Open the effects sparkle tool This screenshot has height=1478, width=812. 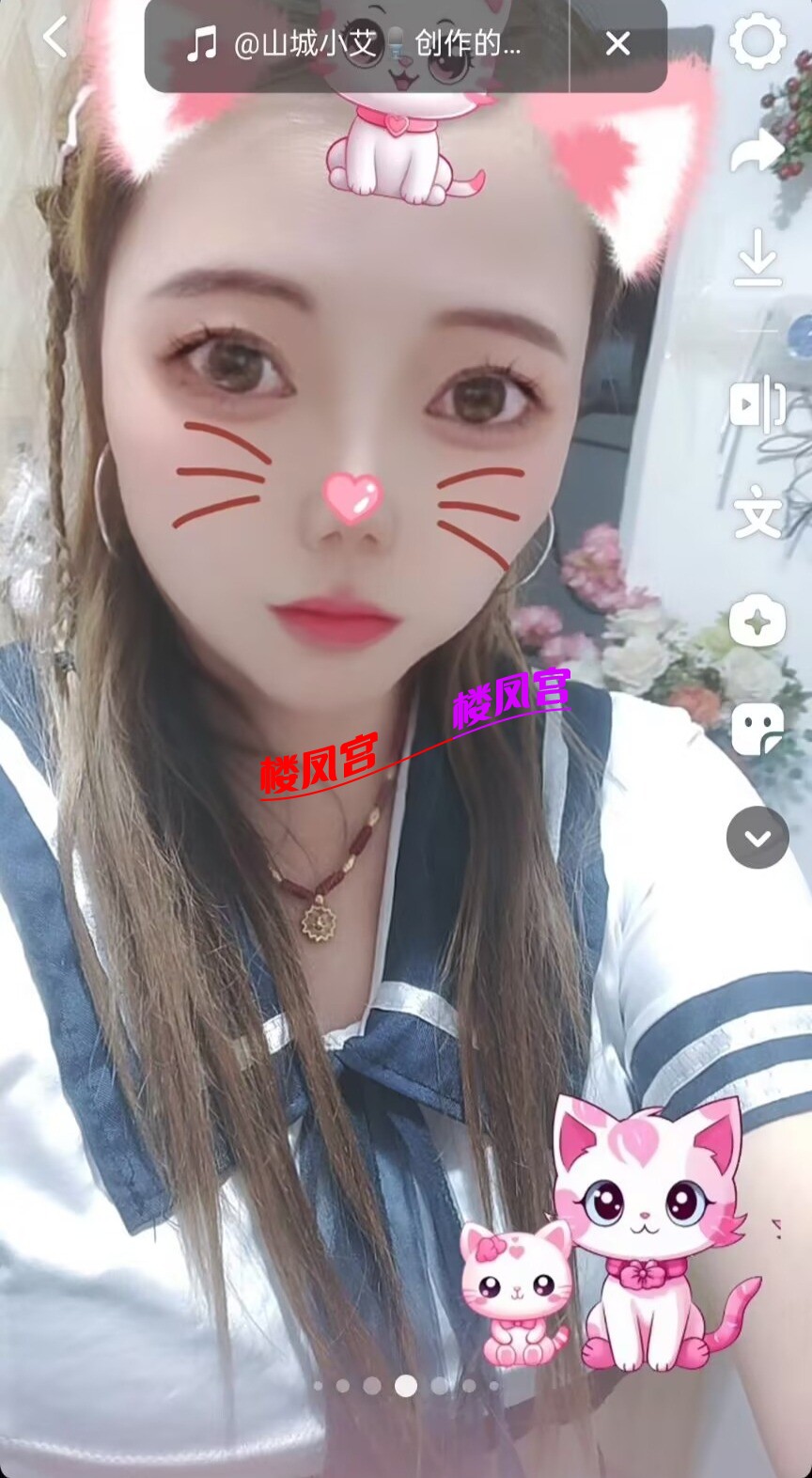pos(757,621)
